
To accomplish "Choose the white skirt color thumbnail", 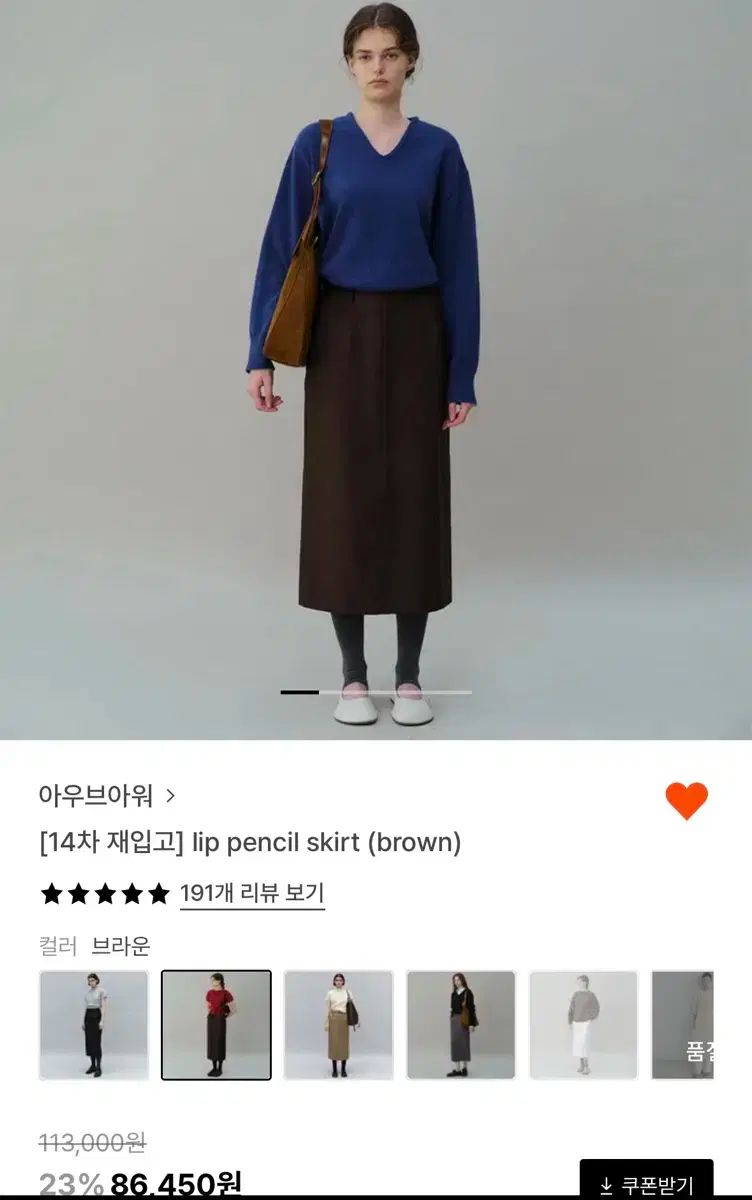I will click(583, 1025).
